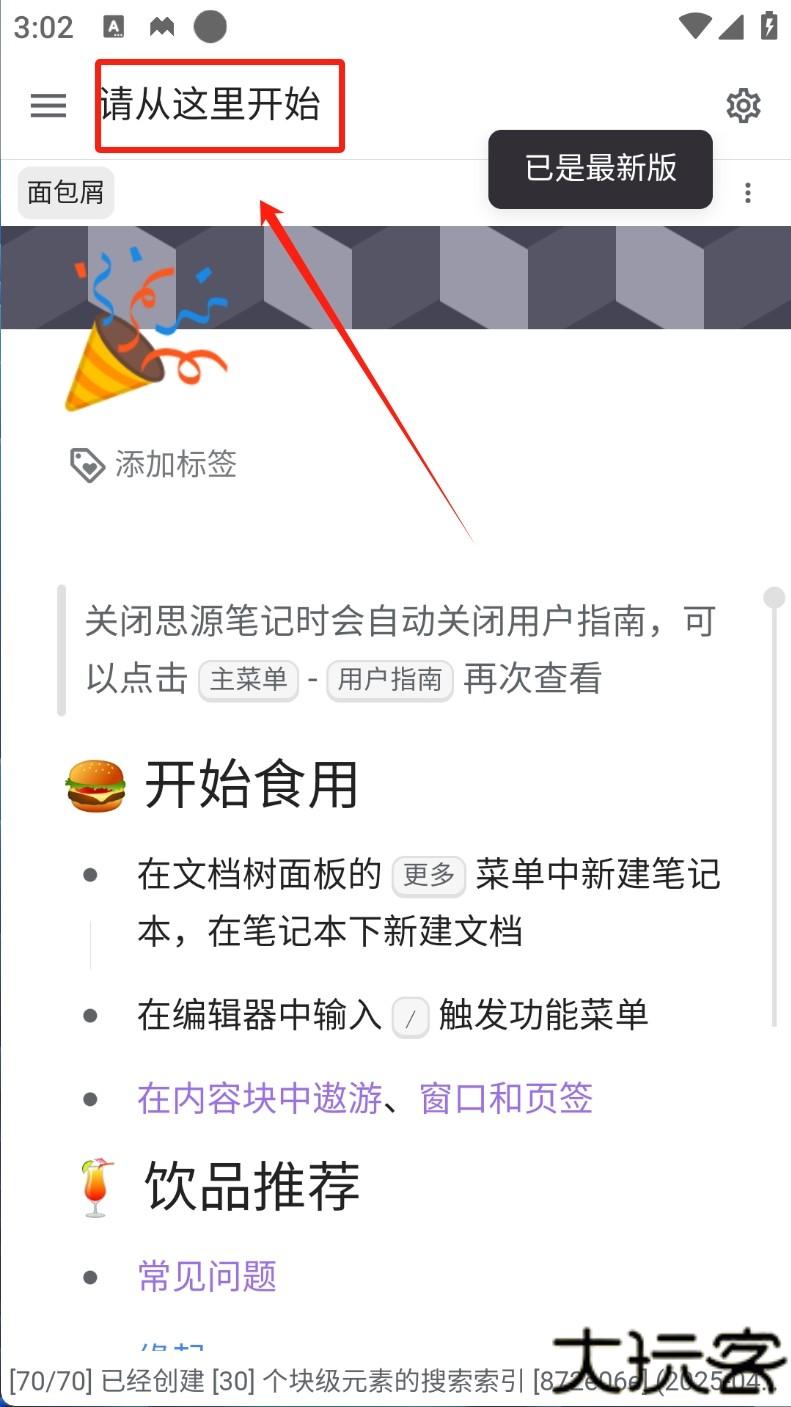Image resolution: width=791 pixels, height=1407 pixels.
Task: Open the 窗口和页签 link
Action: click(506, 1098)
